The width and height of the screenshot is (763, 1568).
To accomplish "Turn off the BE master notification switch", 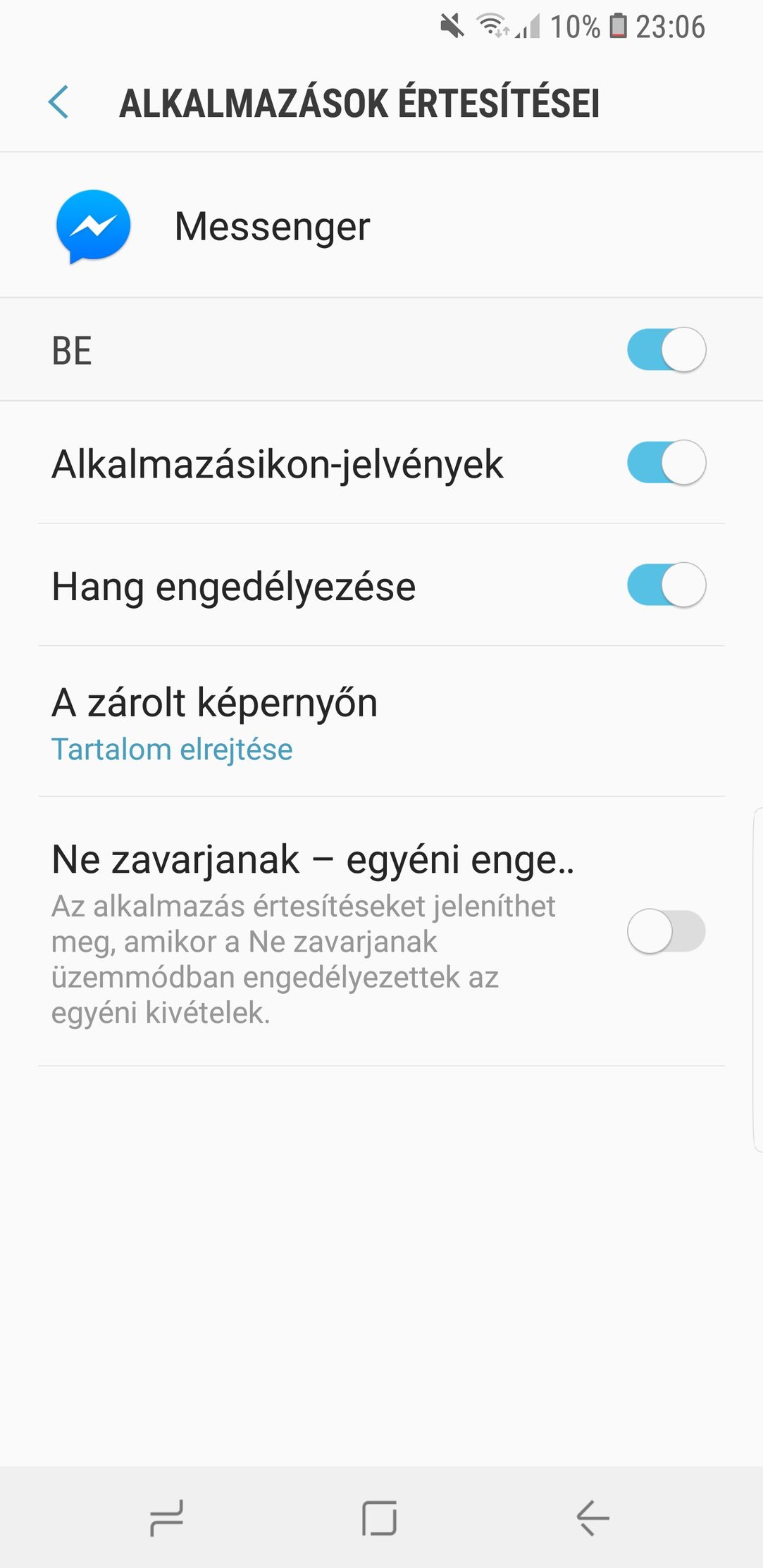I will [666, 349].
